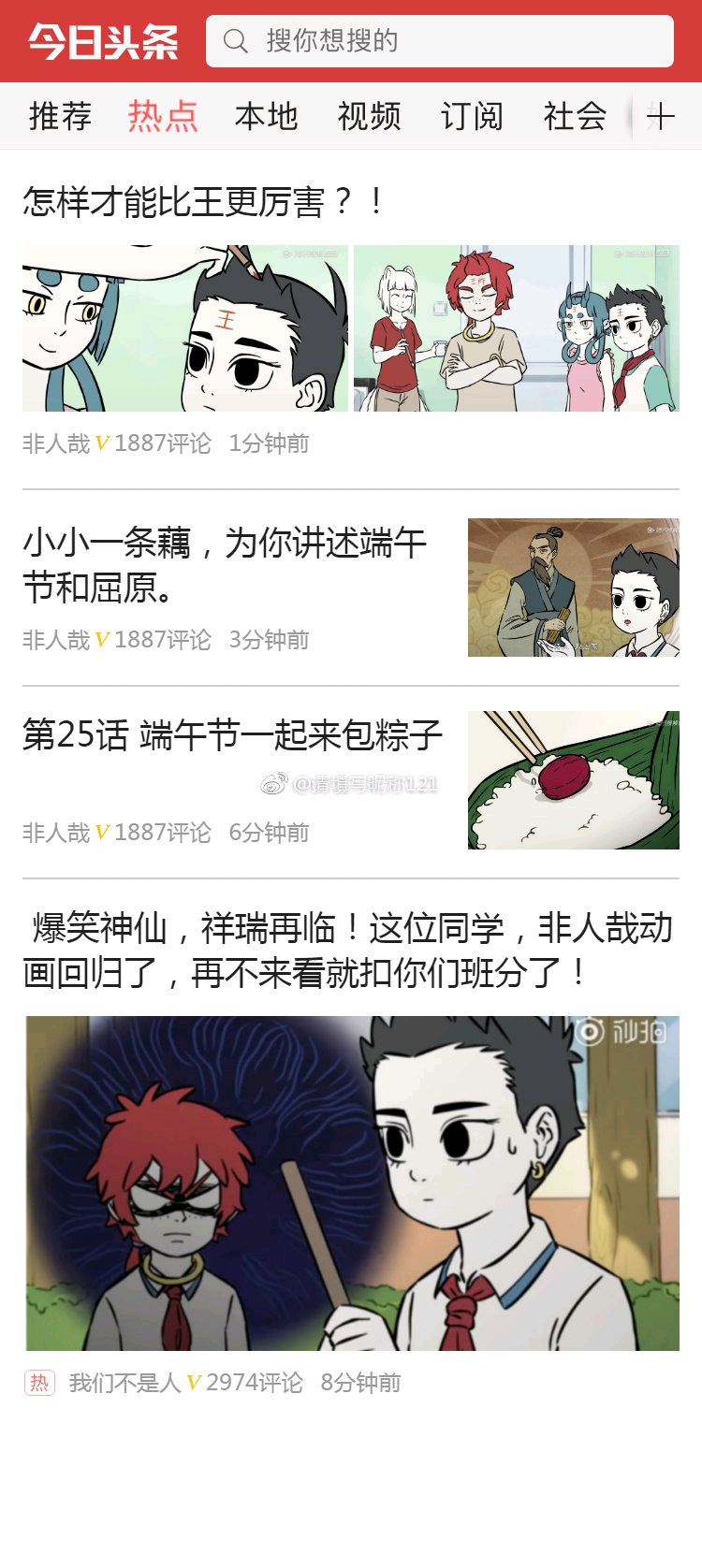Open the 视频 tab

tap(369, 116)
